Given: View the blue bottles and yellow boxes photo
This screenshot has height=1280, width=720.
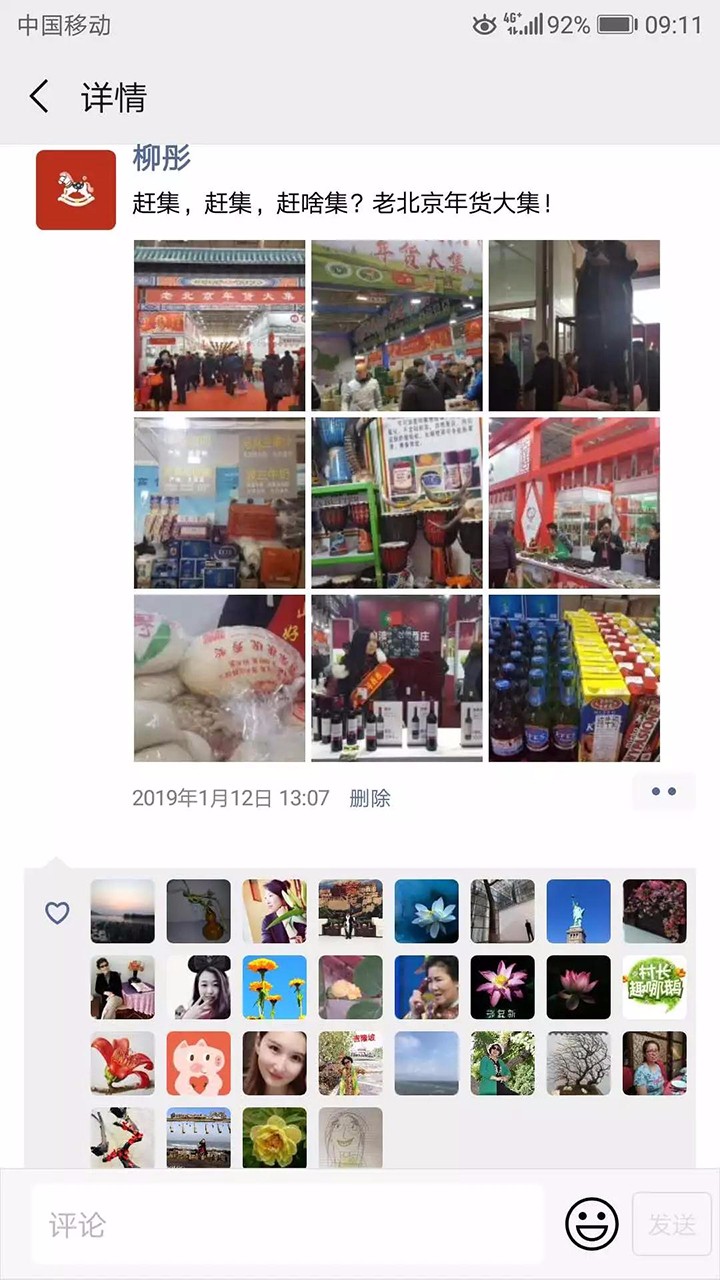Looking at the screenshot, I should 574,678.
